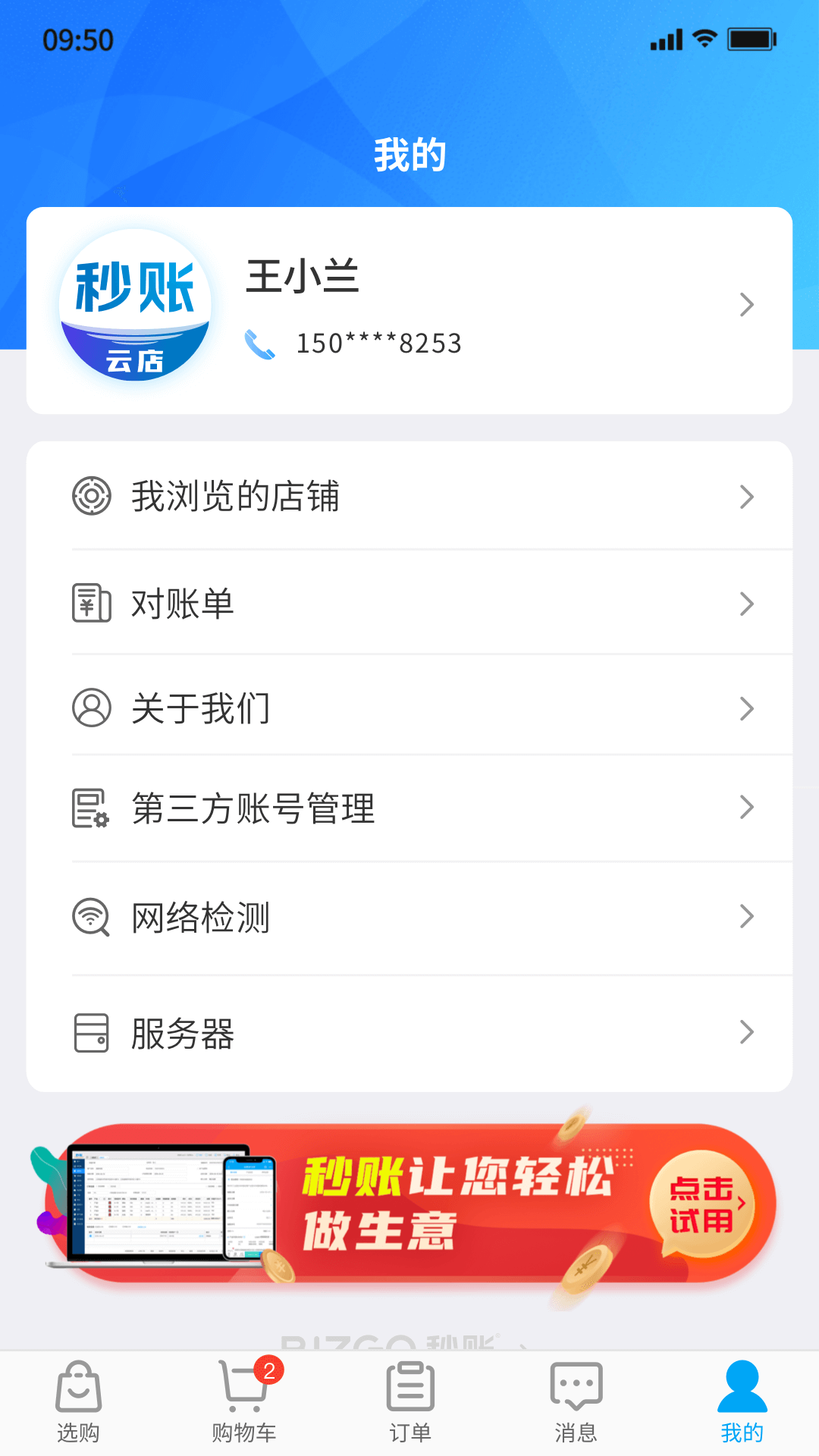Screen dimensions: 819x1456
Task: Tap the 关于我们 person icon
Action: [92, 708]
